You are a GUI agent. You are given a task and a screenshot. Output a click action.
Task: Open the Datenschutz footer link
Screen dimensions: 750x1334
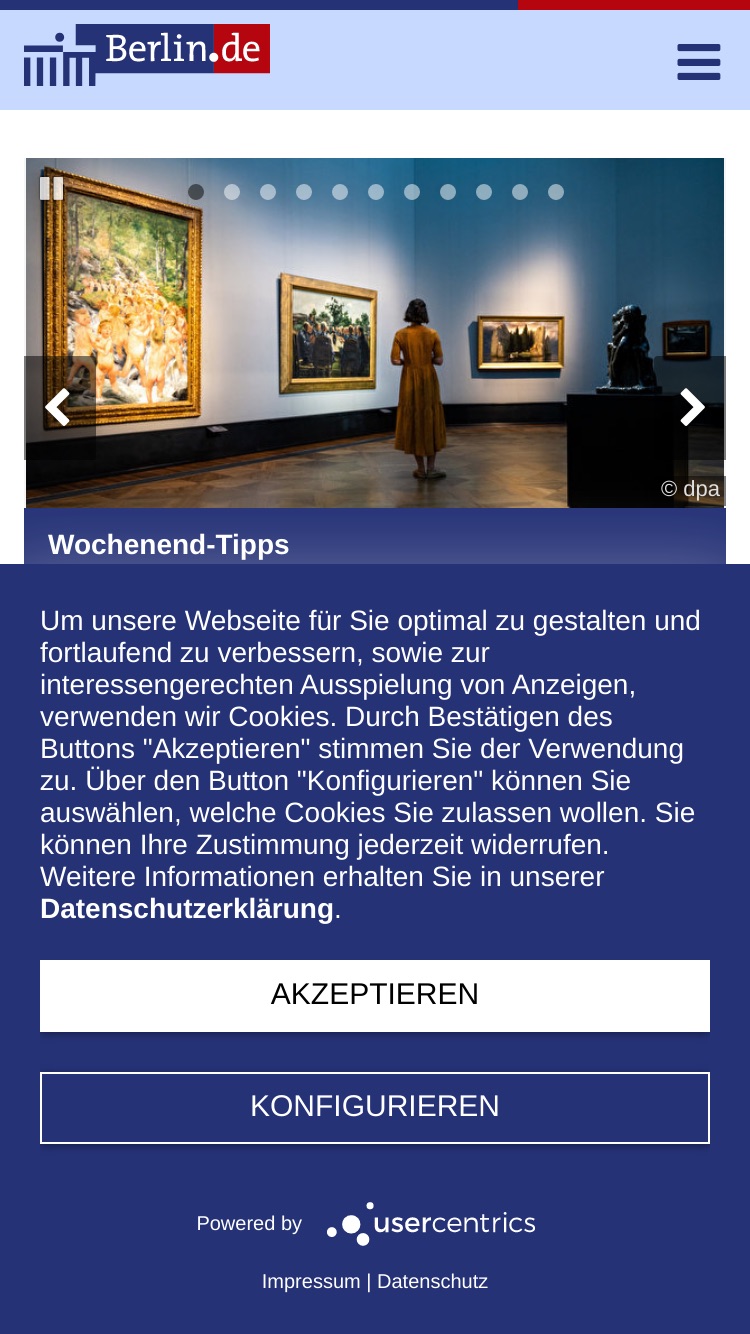coord(432,1281)
